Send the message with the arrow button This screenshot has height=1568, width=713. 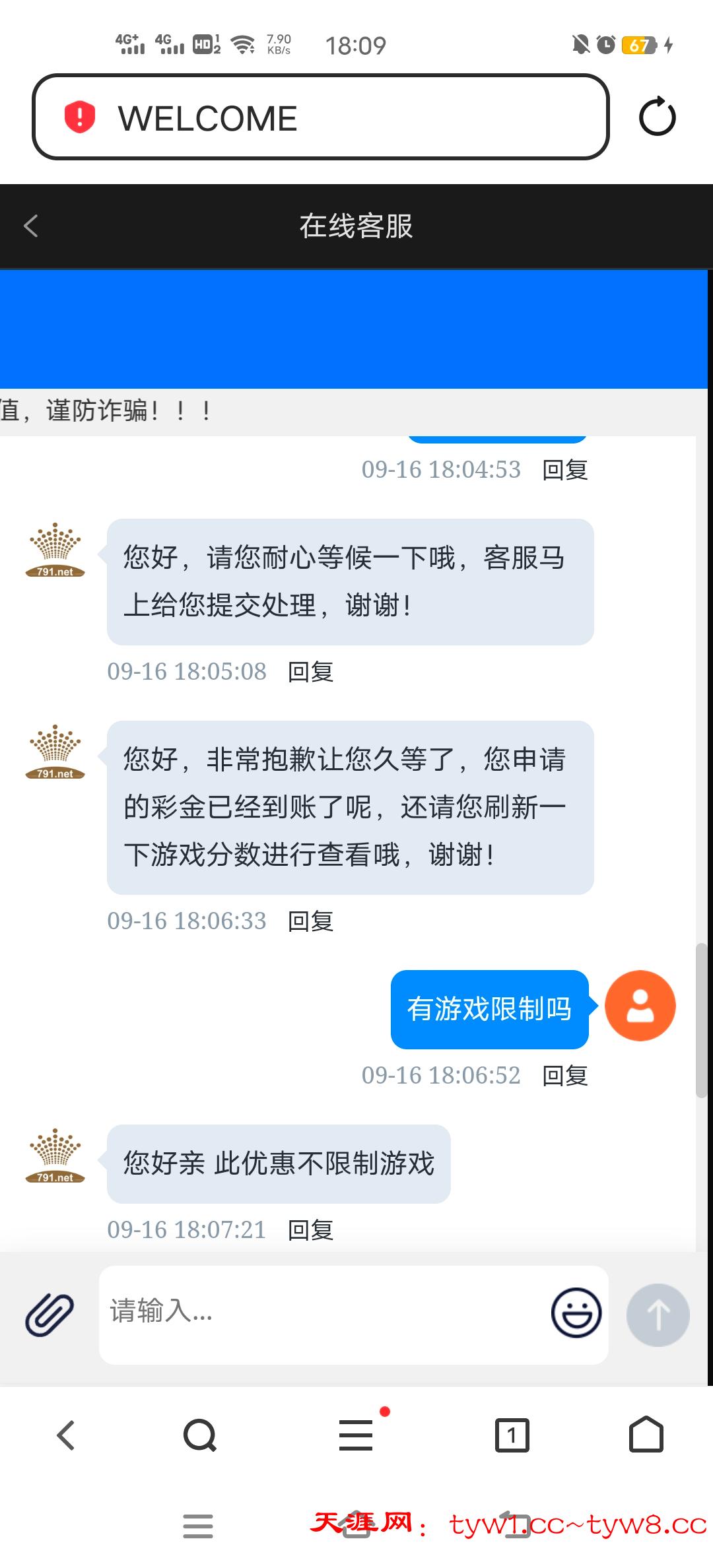(x=658, y=1315)
